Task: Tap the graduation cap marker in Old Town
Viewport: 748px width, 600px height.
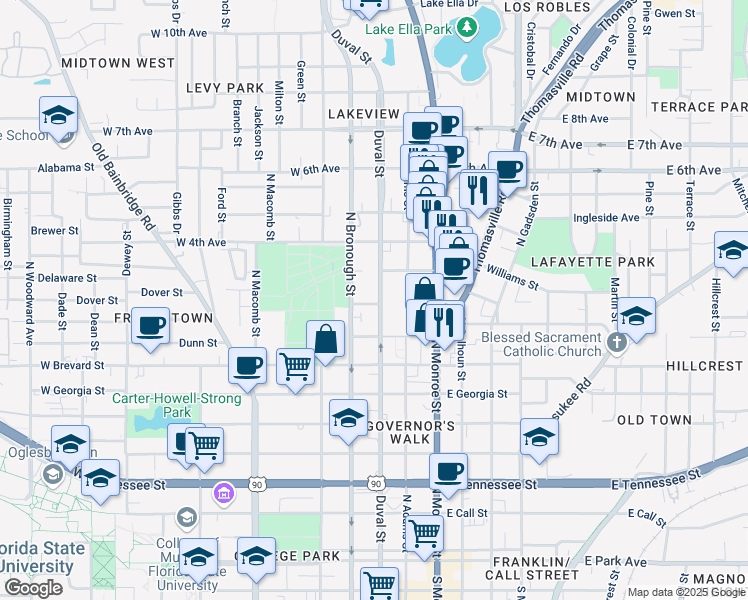Action: click(x=539, y=437)
